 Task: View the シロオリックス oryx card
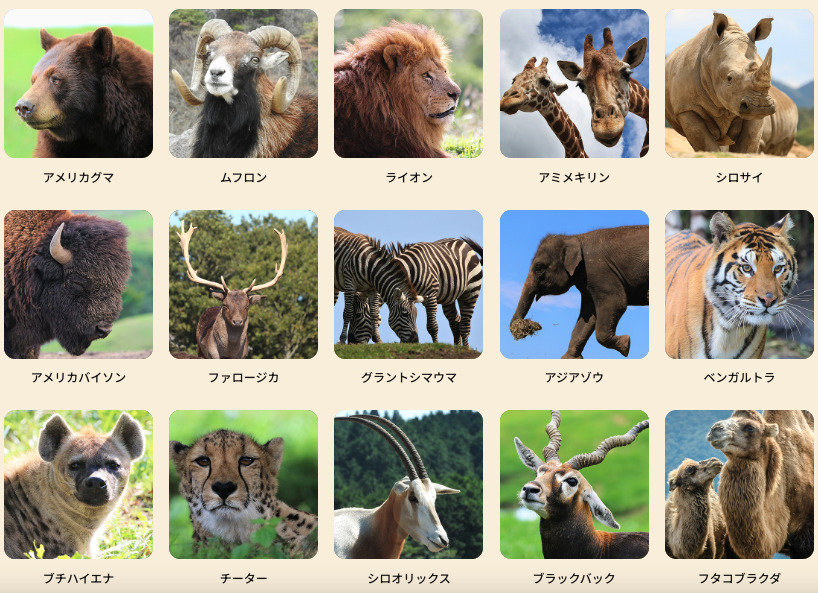point(408,484)
